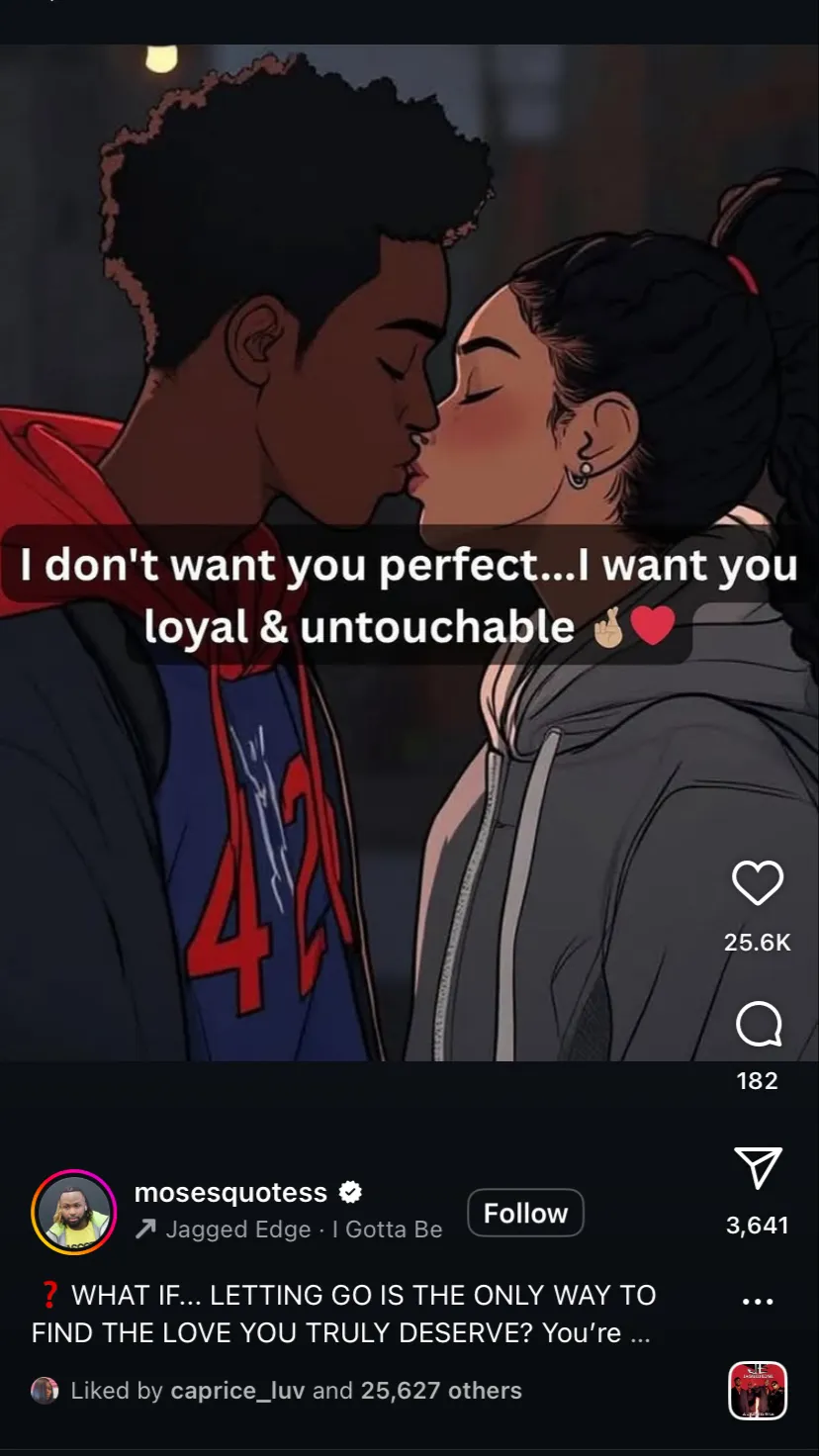Open the three-dot more options menu

758,1302
